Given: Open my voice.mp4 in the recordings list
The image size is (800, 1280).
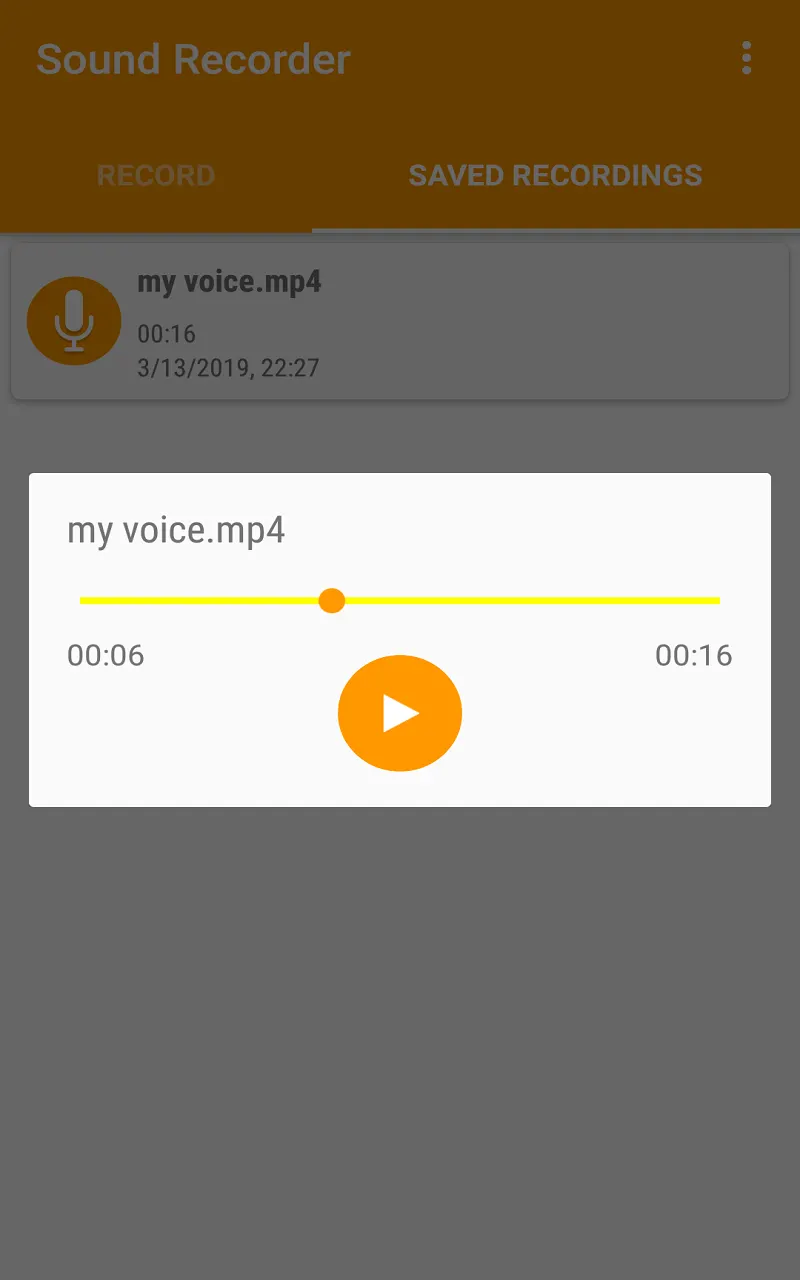Looking at the screenshot, I should tap(400, 322).
